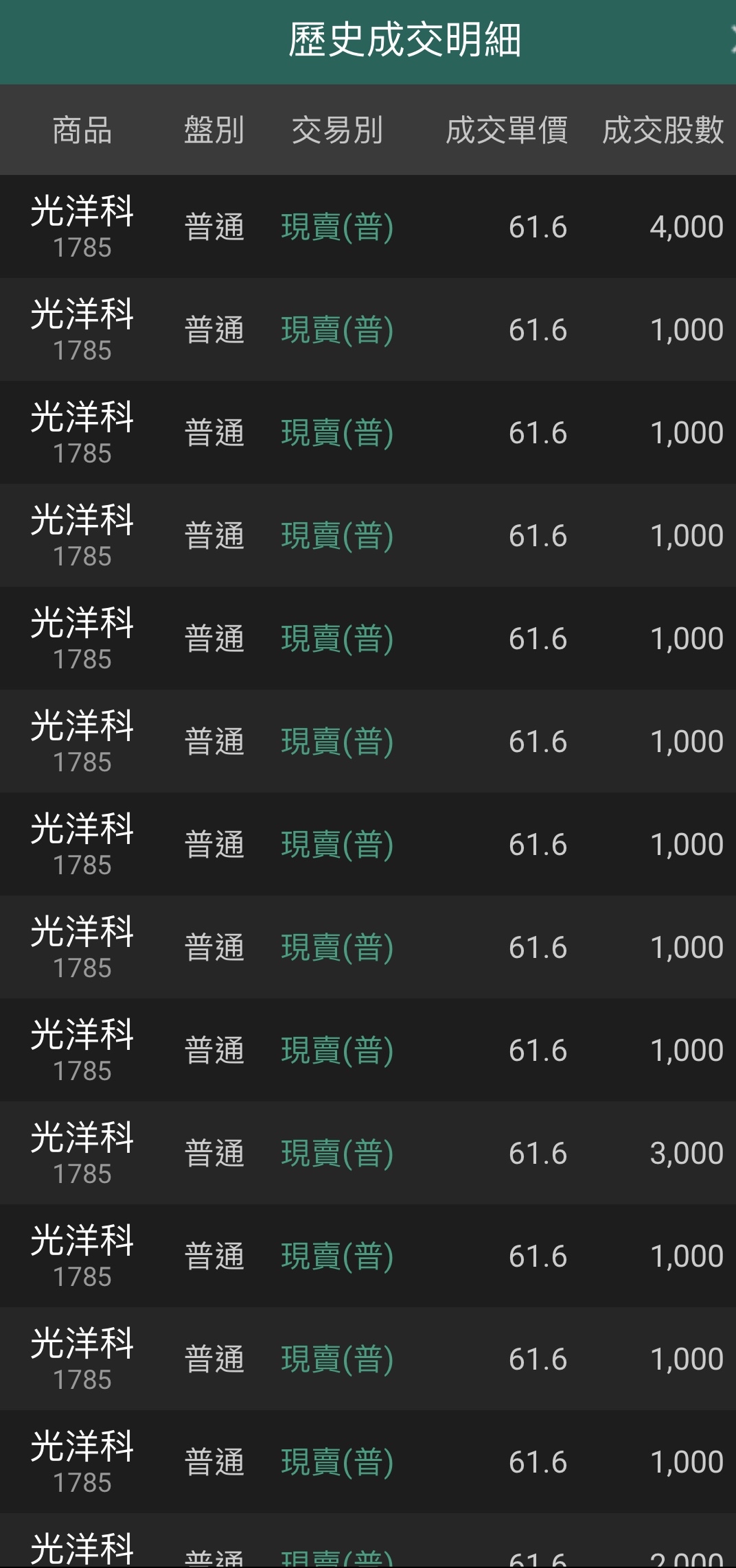Close the 歷史成交明細 window
The height and width of the screenshot is (1568, 736).
732,40
